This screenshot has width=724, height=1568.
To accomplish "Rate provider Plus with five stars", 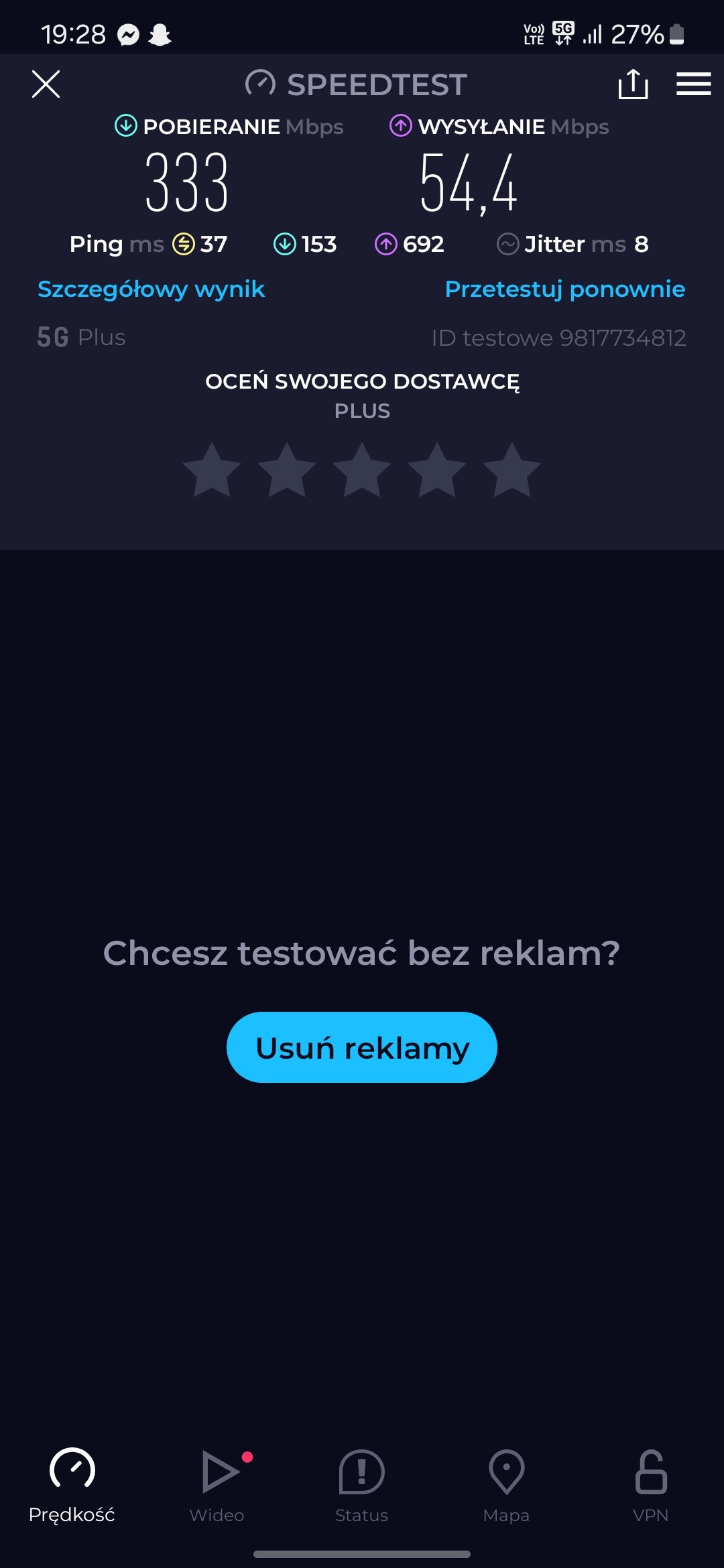I will click(512, 470).
